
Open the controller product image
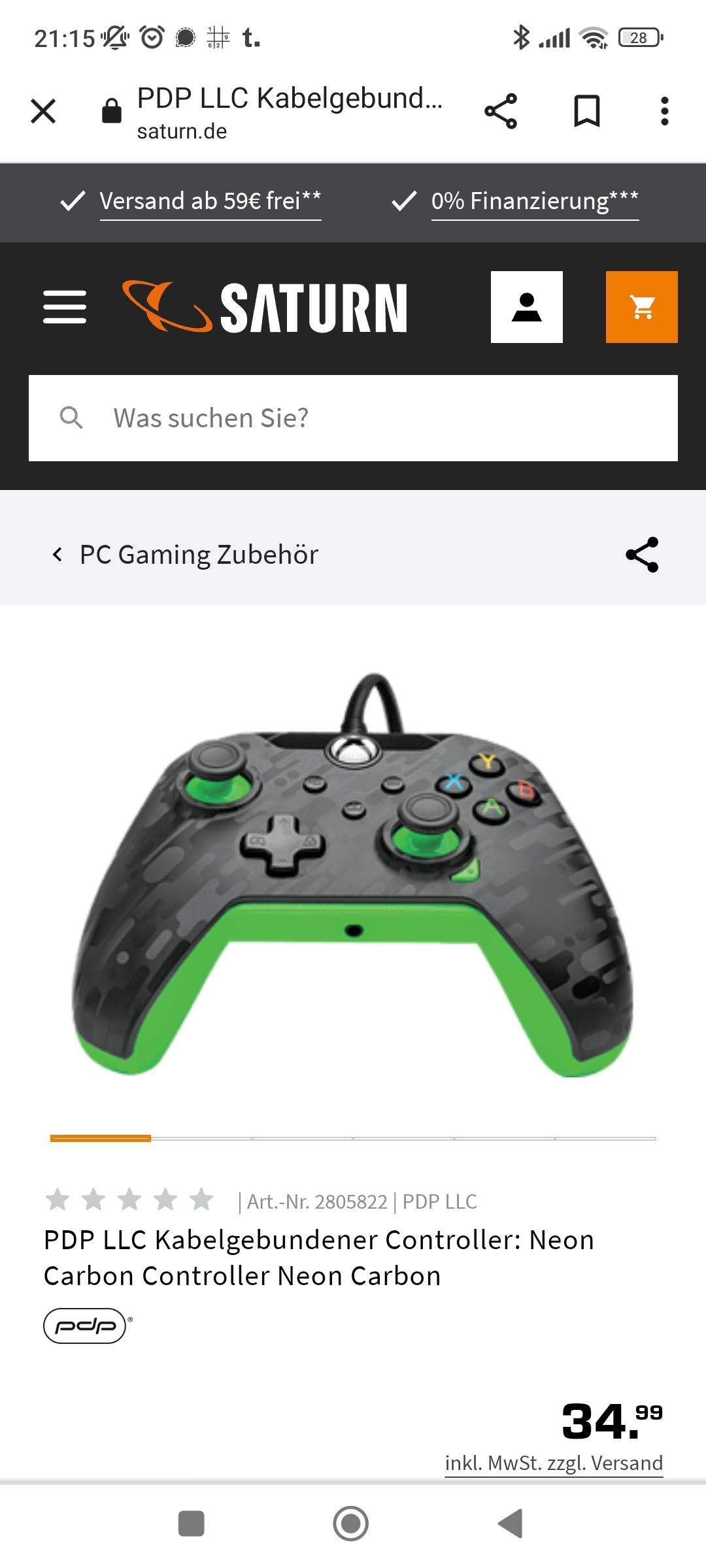coord(353,875)
